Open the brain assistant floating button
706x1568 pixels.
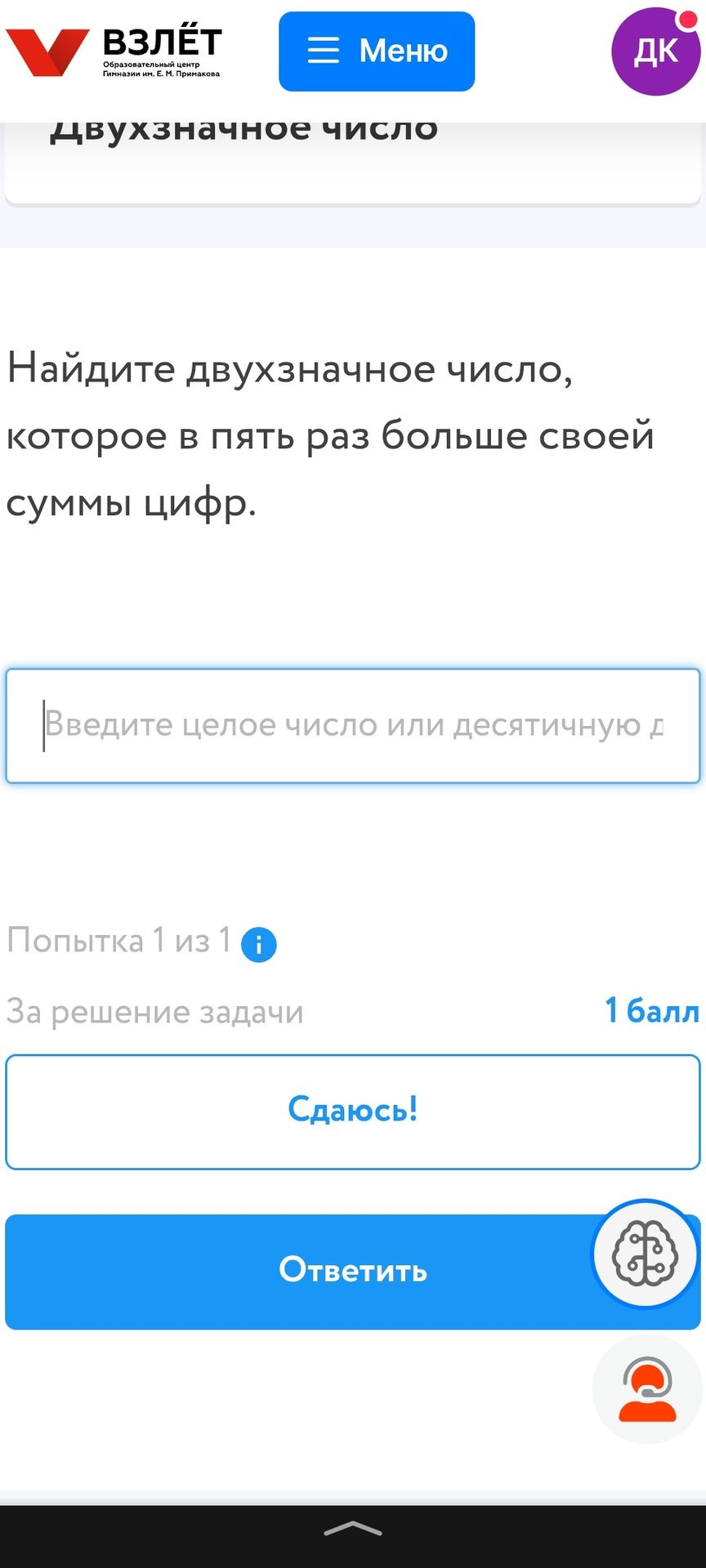point(646,1254)
